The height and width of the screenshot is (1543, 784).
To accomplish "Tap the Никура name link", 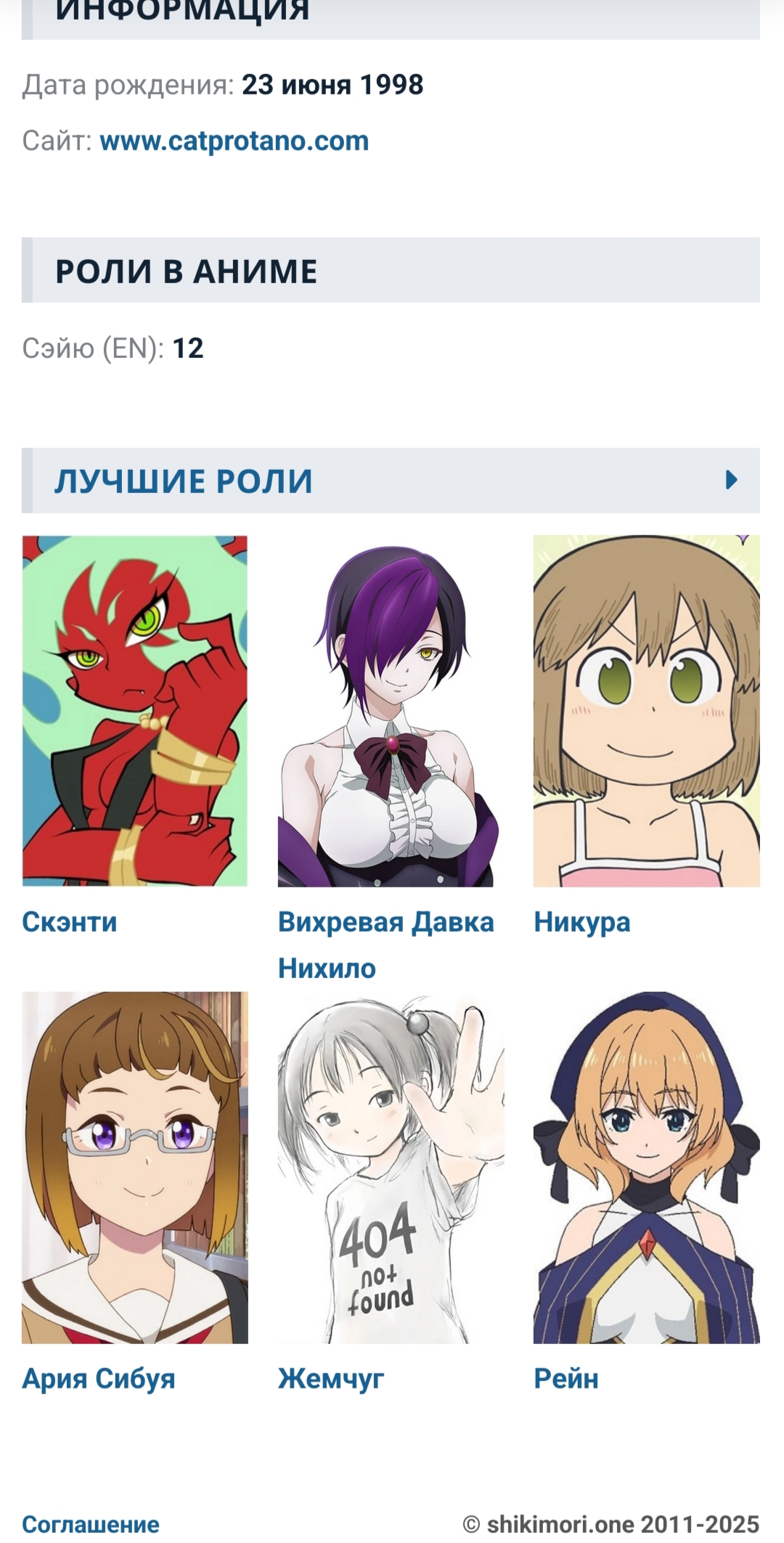I will pyautogui.click(x=581, y=922).
